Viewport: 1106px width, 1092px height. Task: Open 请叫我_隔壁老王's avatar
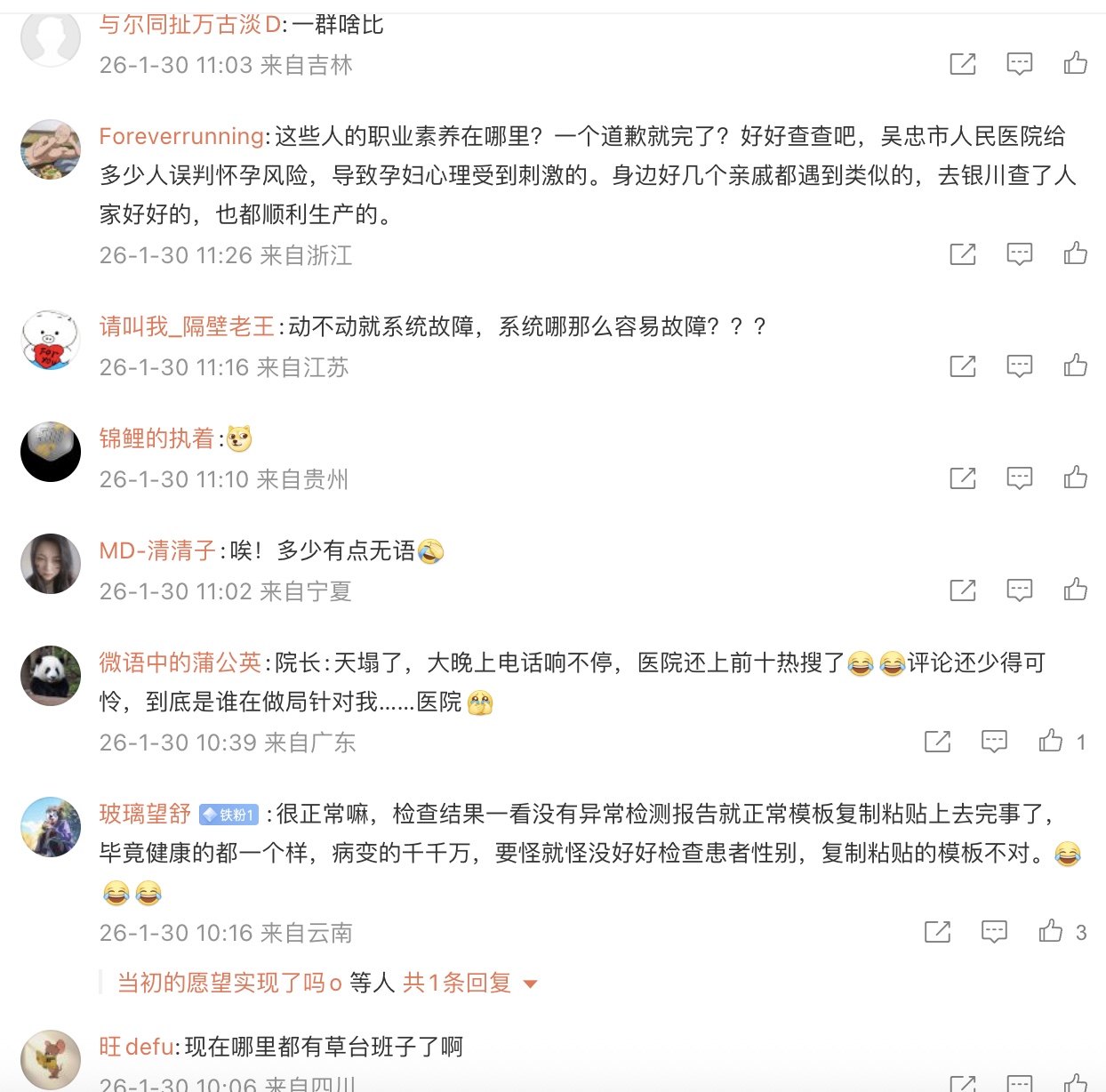point(51,340)
